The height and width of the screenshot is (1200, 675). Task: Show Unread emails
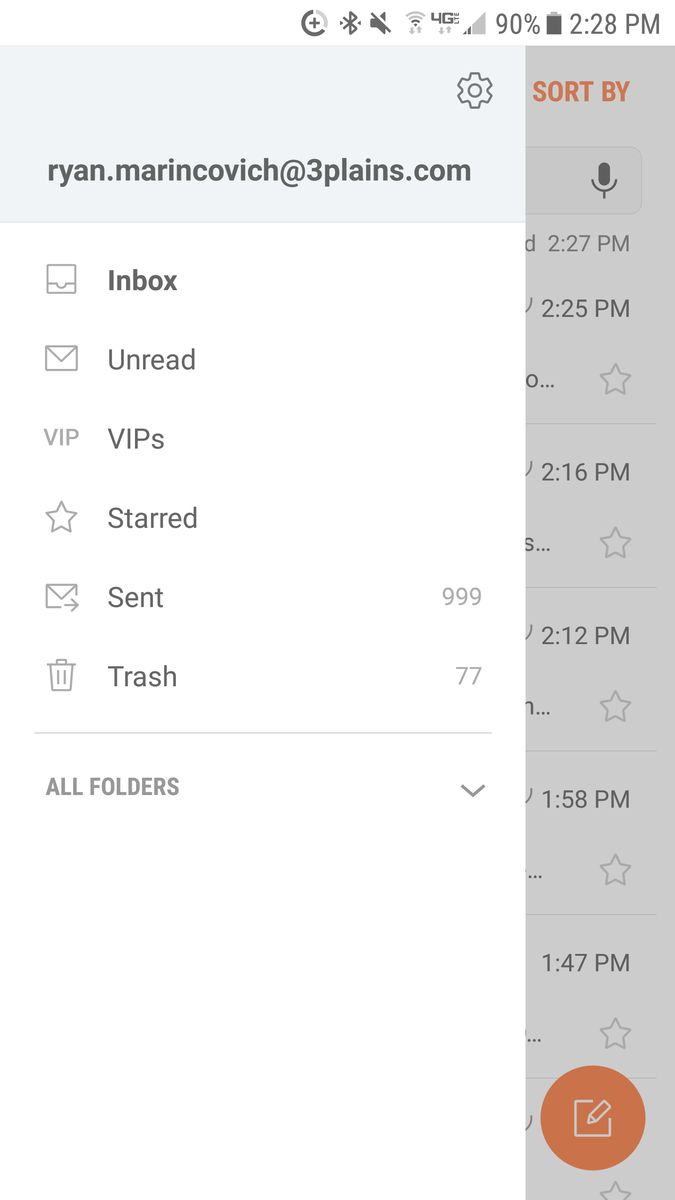click(x=263, y=359)
